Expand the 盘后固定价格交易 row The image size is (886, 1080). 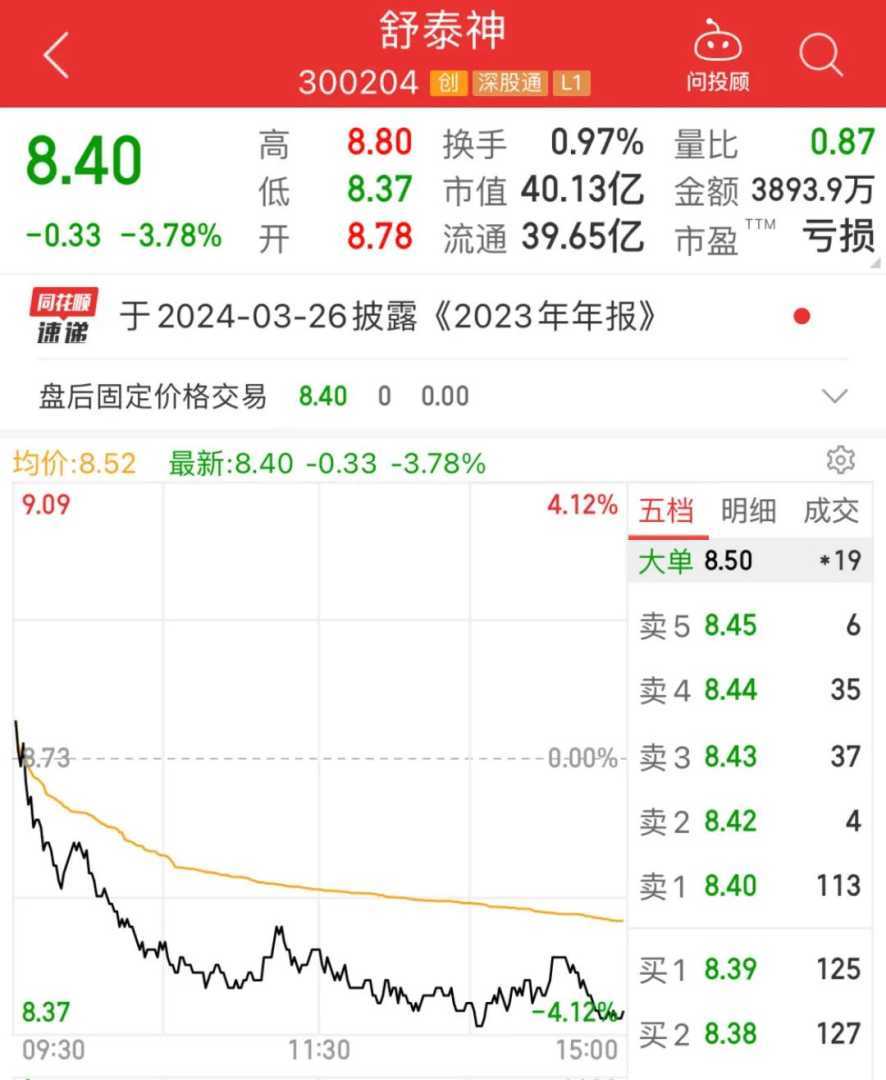point(834,396)
